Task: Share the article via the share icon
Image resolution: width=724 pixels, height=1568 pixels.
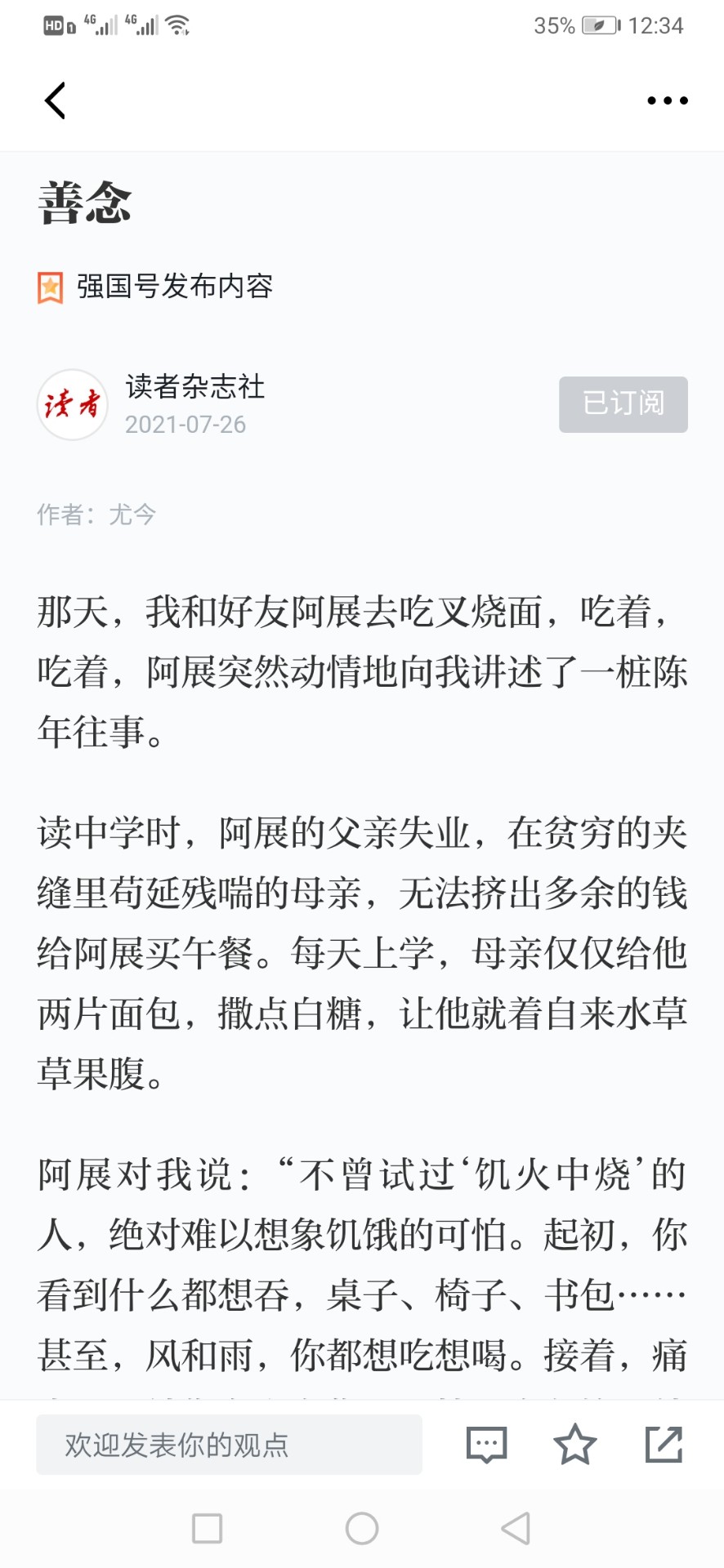Action: (x=664, y=1444)
